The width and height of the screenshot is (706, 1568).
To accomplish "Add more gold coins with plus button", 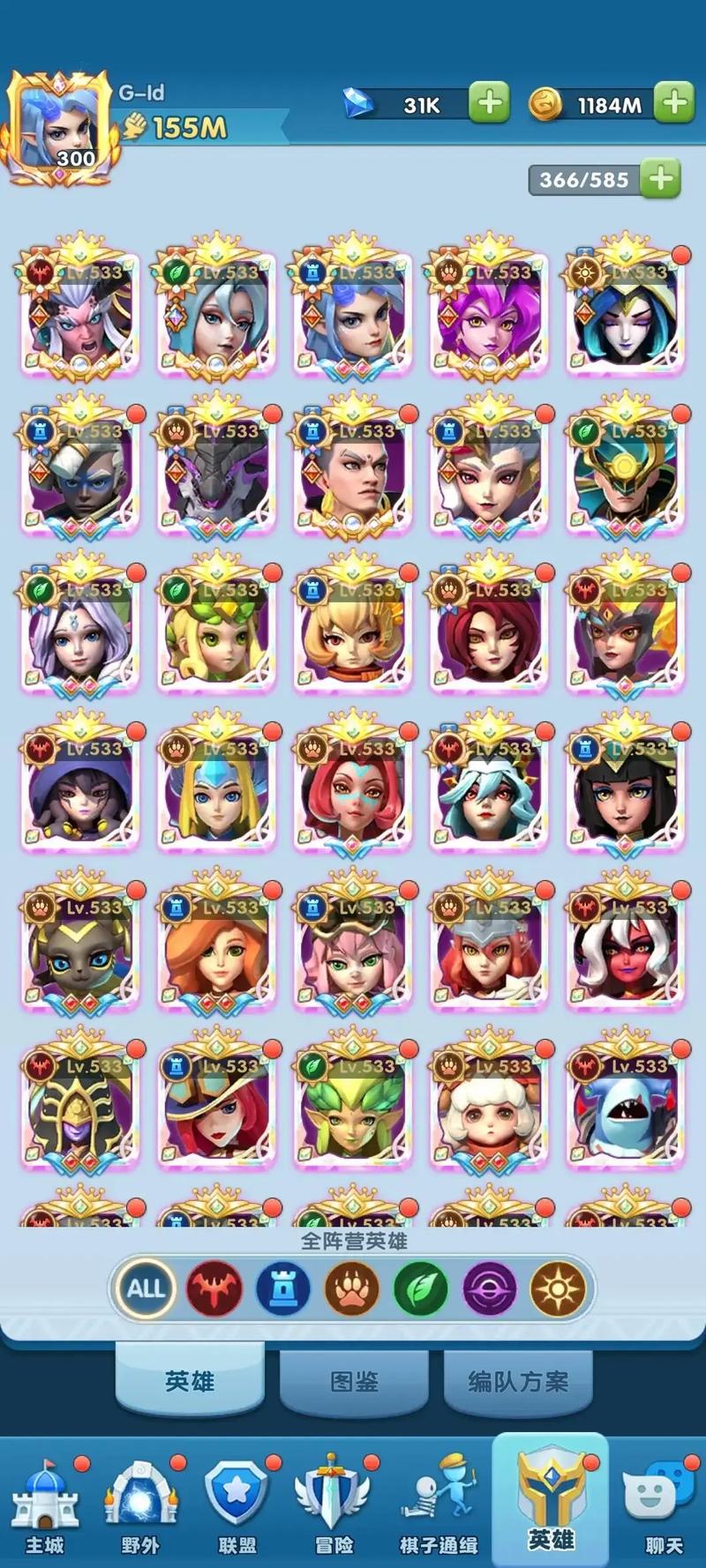I will [x=675, y=103].
